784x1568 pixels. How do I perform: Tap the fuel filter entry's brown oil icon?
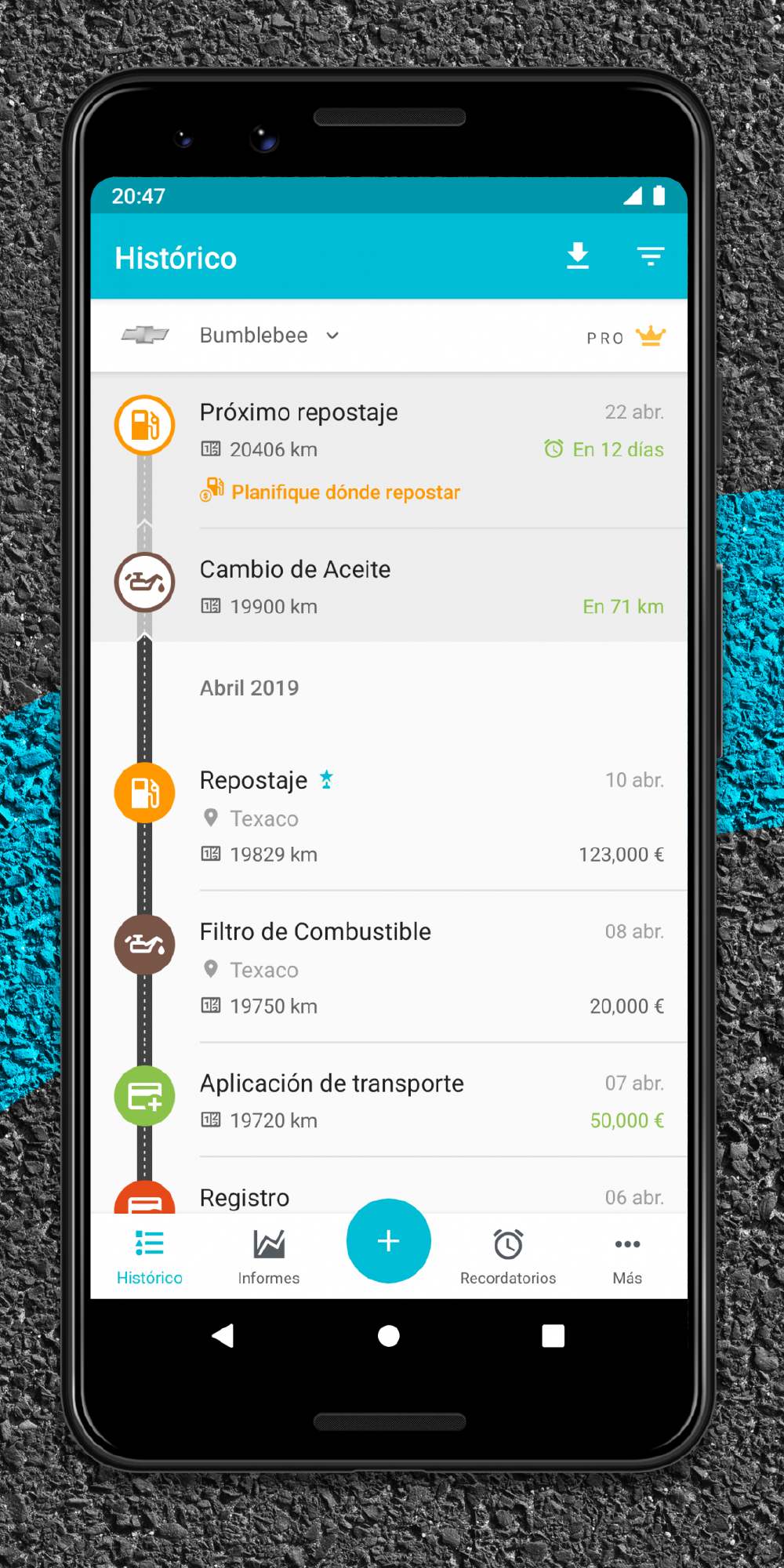pos(144,945)
